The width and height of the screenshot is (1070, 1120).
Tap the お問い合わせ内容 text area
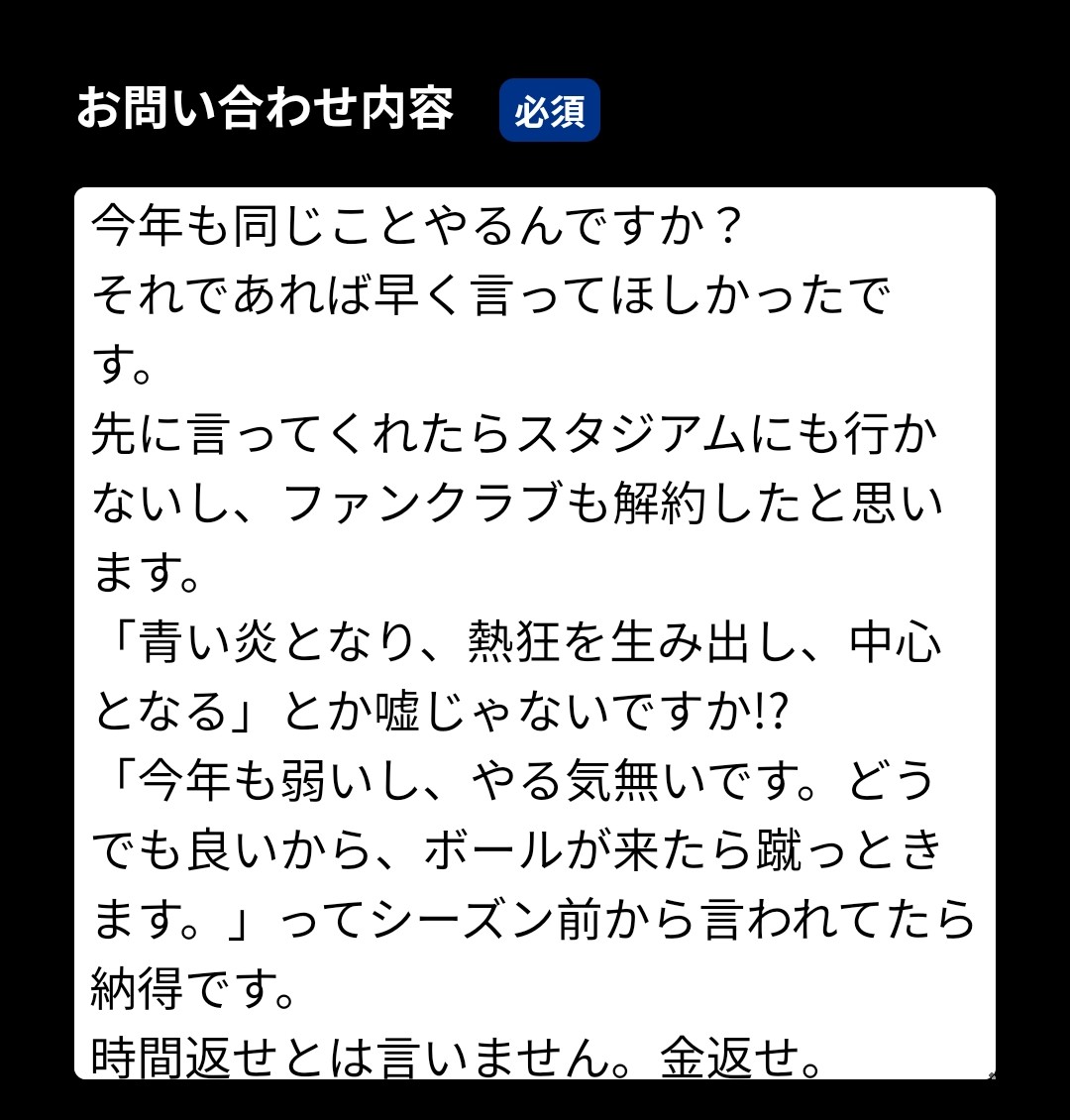click(x=535, y=632)
